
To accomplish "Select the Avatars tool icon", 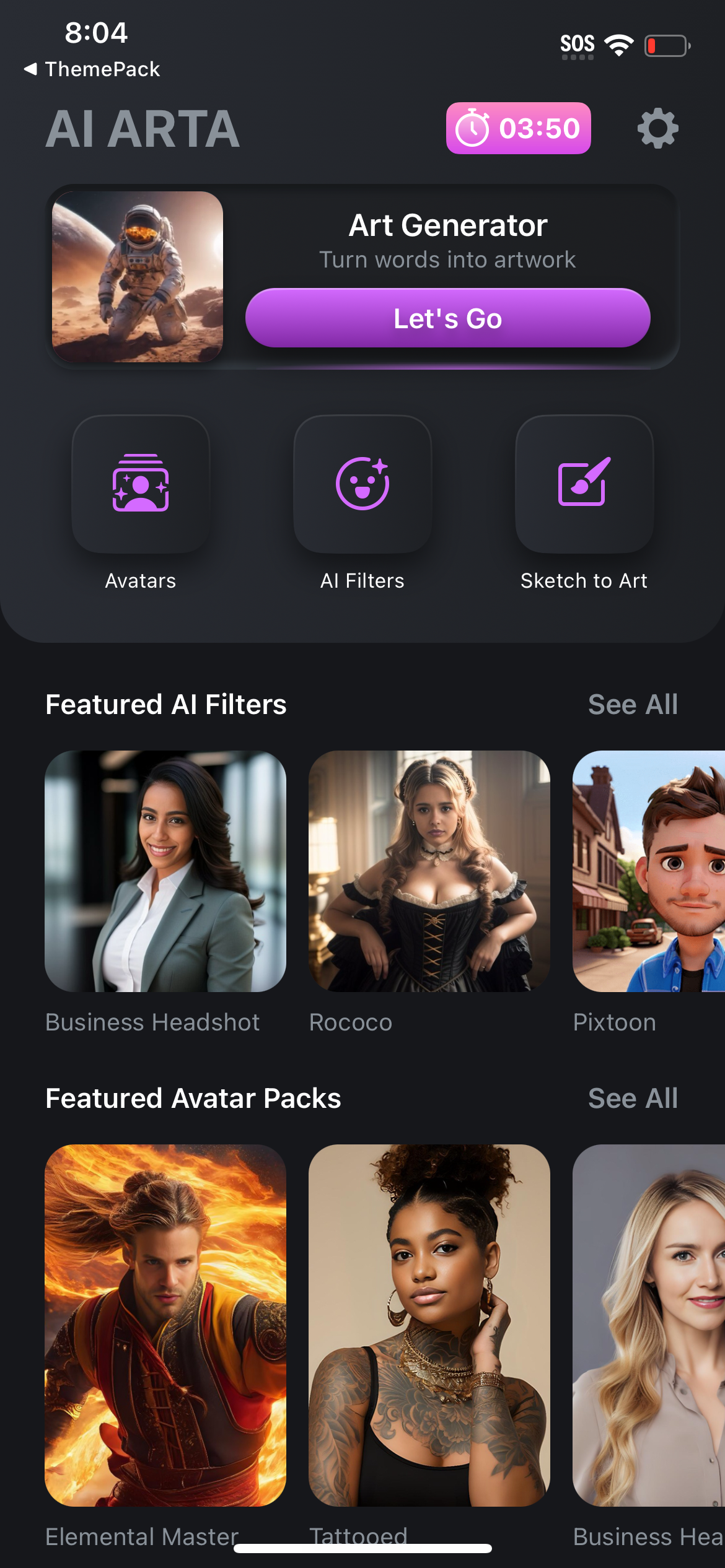I will pyautogui.click(x=141, y=486).
